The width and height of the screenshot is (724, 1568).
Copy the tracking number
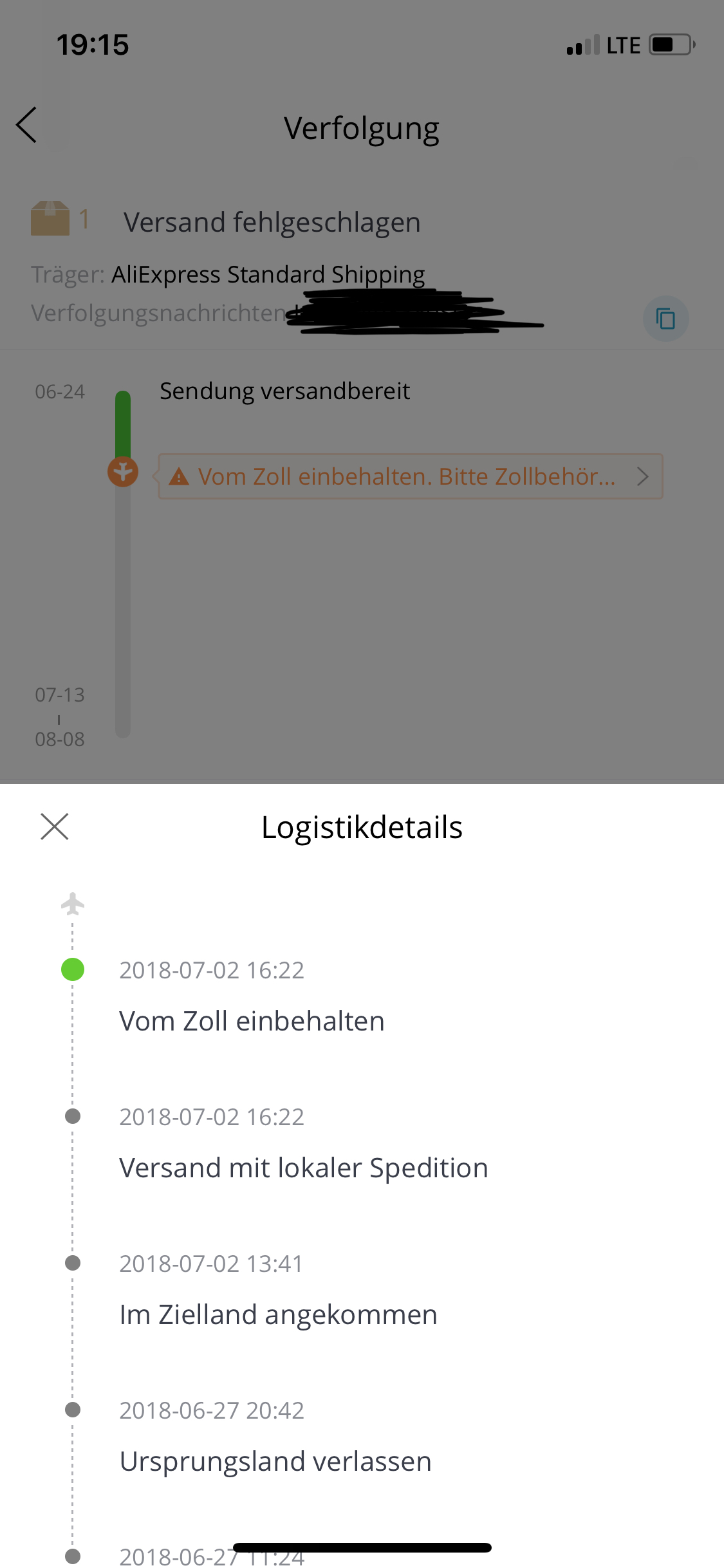pyautogui.click(x=665, y=319)
